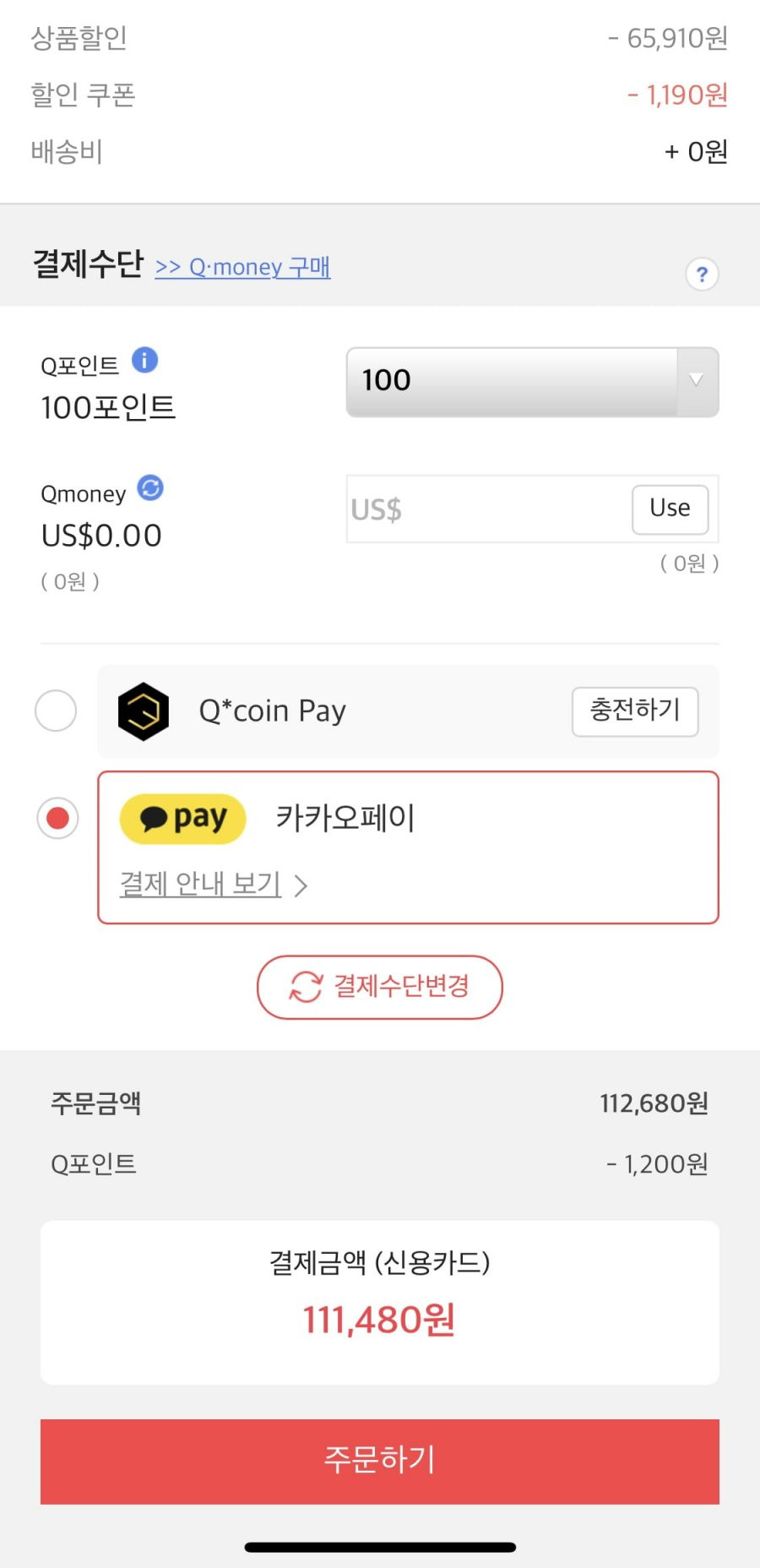Place the order with 주문하기
The height and width of the screenshot is (1568, 760).
380,1461
